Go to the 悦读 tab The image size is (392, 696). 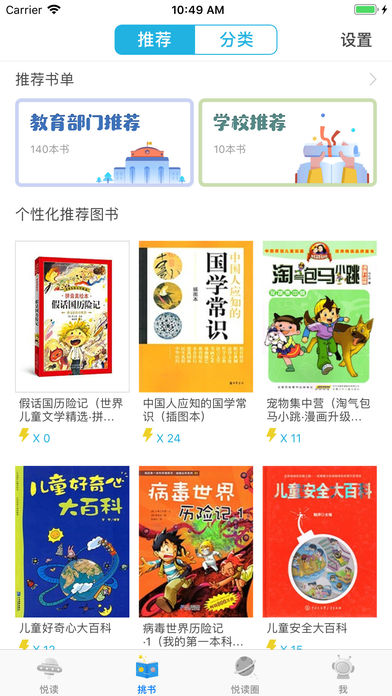[49, 674]
